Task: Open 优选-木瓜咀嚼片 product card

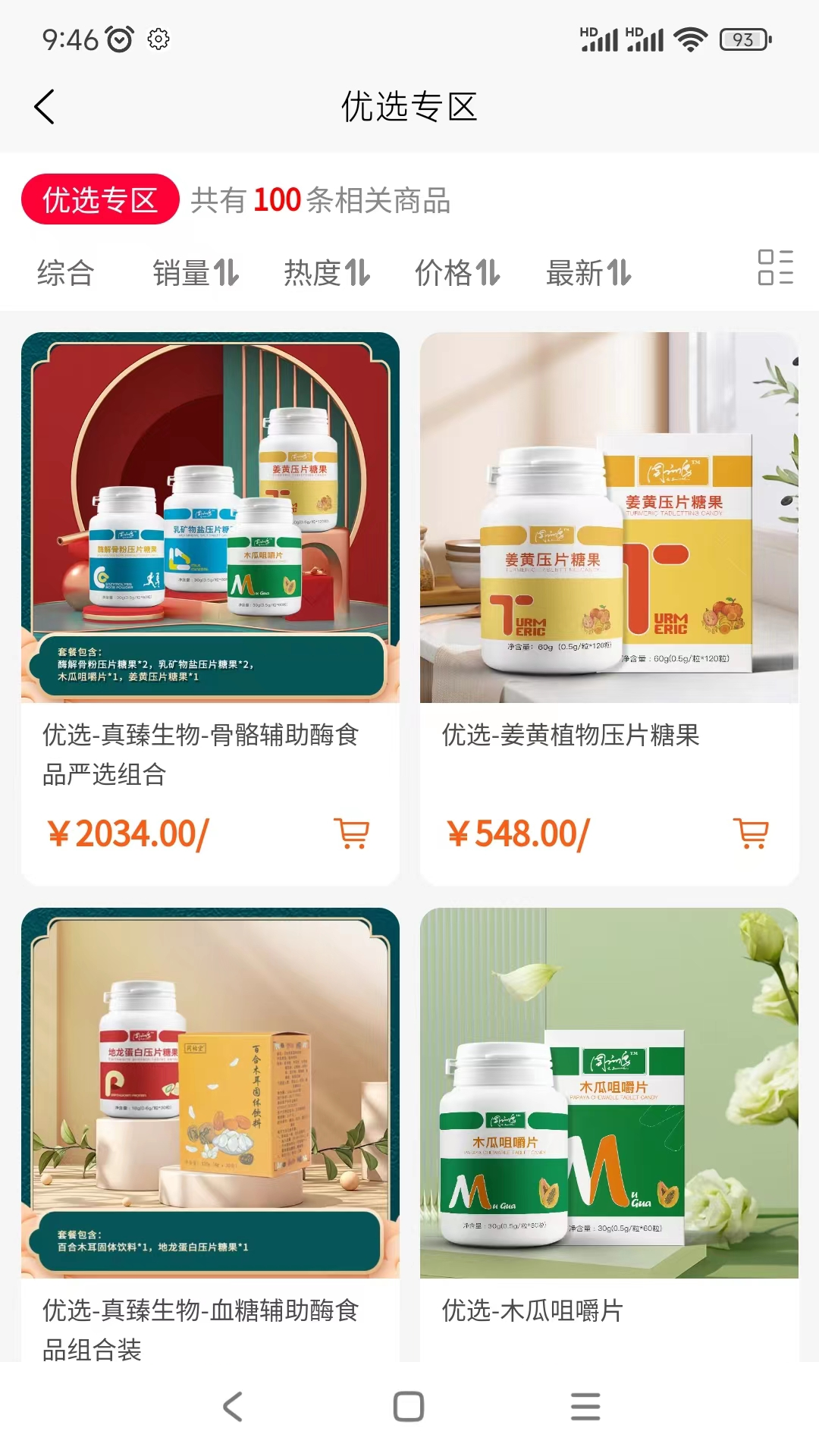Action: pos(609,1100)
